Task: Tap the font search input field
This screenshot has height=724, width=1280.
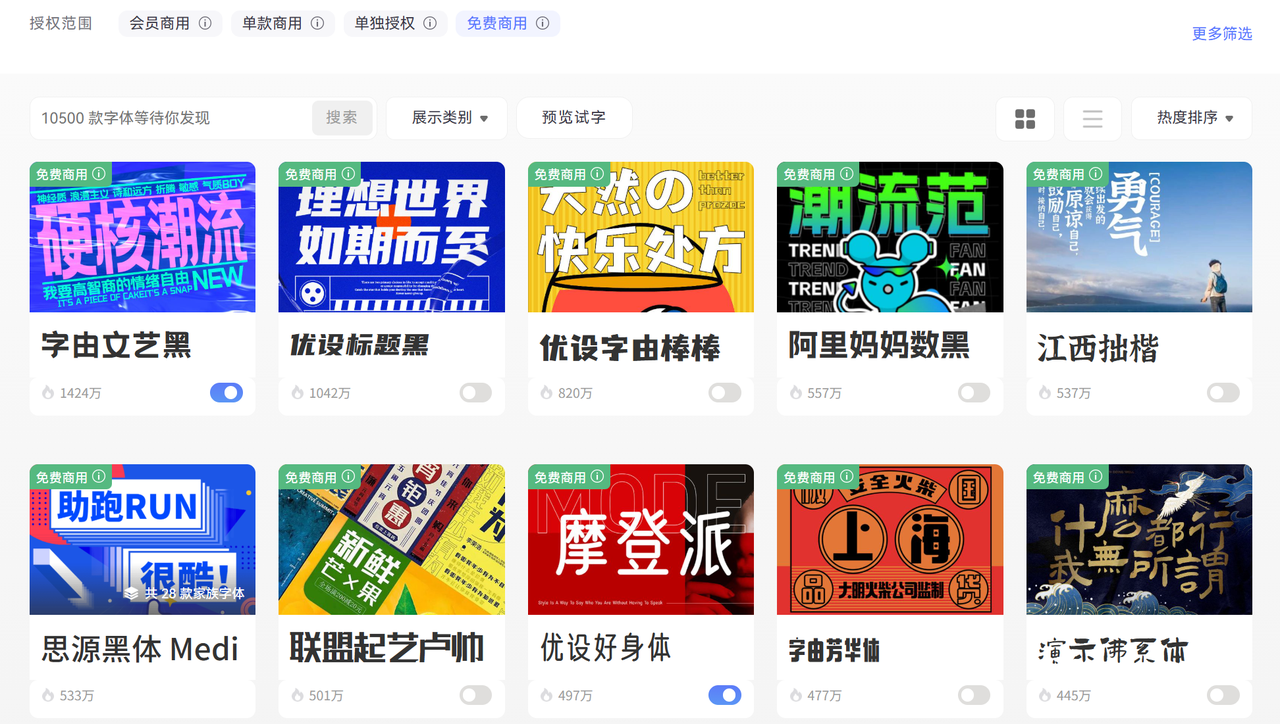Action: (170, 118)
